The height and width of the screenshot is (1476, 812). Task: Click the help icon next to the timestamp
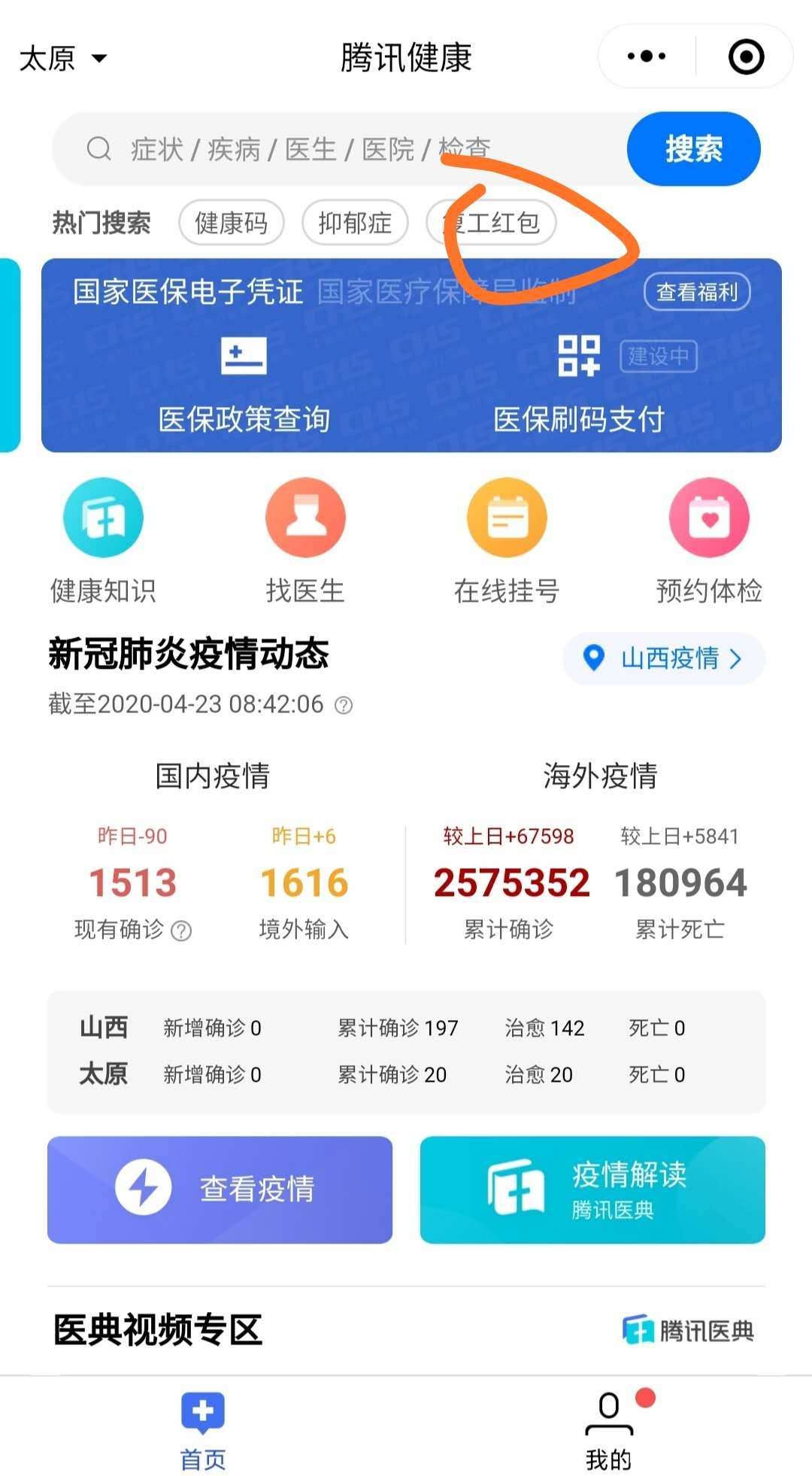[x=342, y=706]
